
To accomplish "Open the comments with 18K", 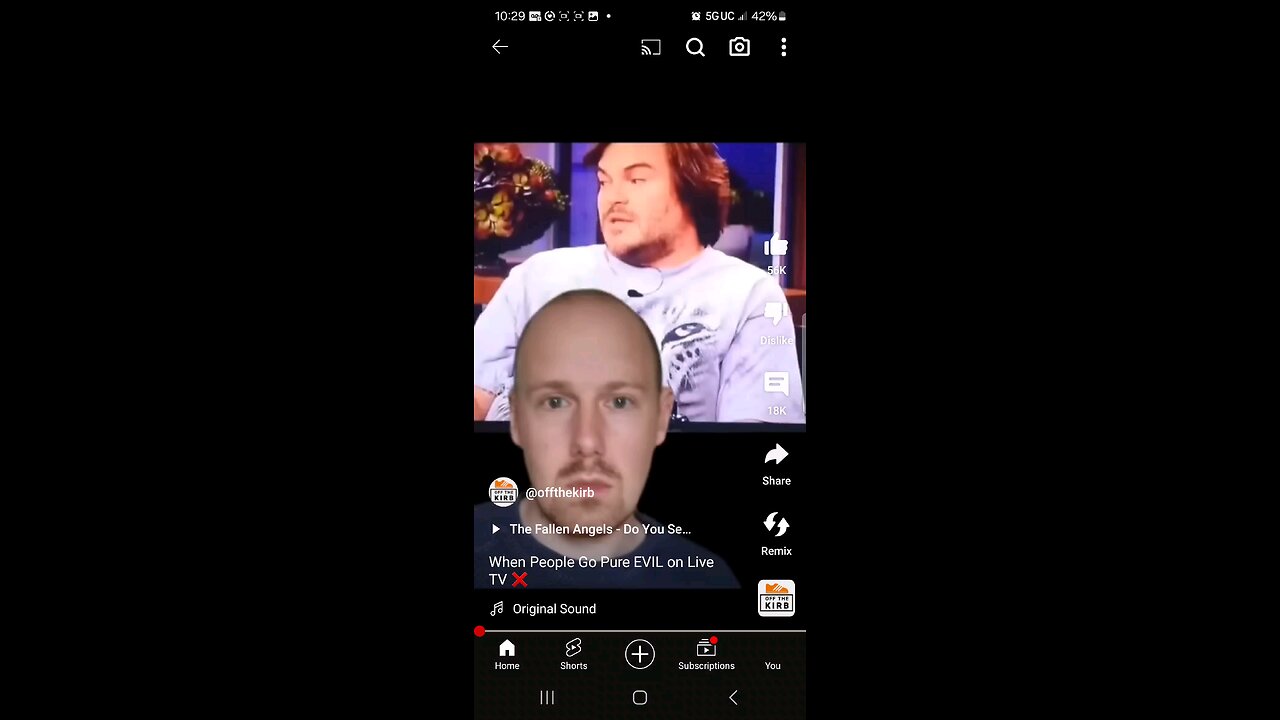I will tap(776, 386).
